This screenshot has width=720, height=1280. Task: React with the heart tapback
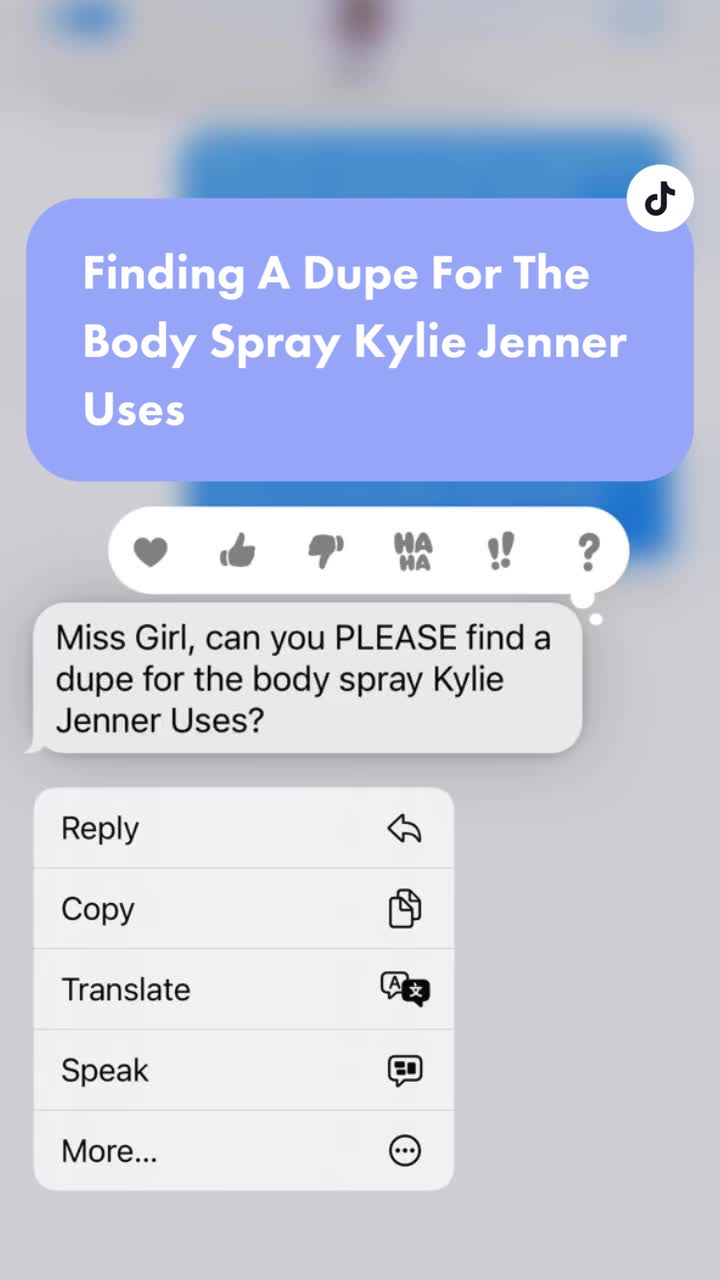150,551
